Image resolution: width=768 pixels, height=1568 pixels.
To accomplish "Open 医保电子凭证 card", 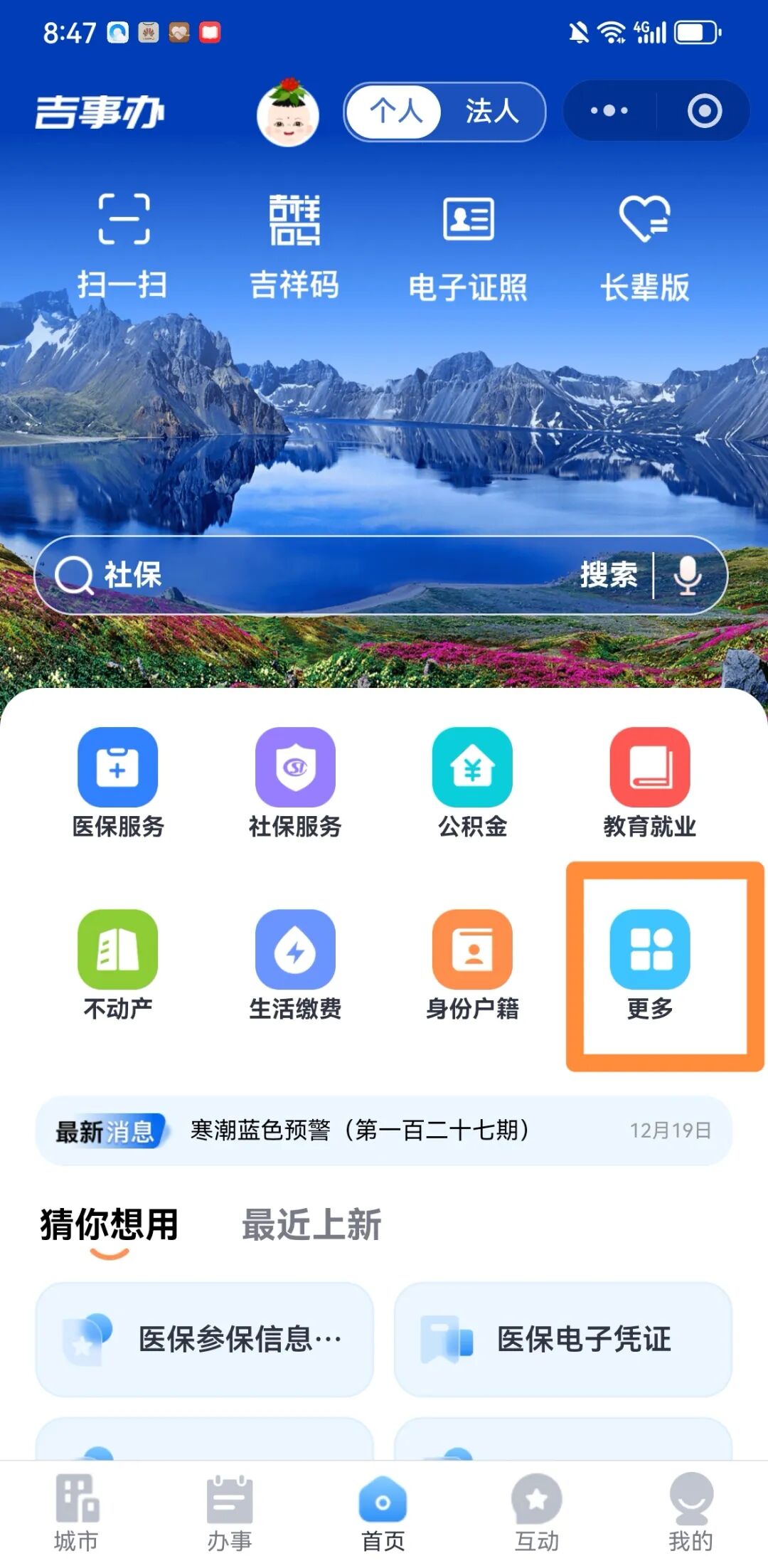I will [x=562, y=1339].
